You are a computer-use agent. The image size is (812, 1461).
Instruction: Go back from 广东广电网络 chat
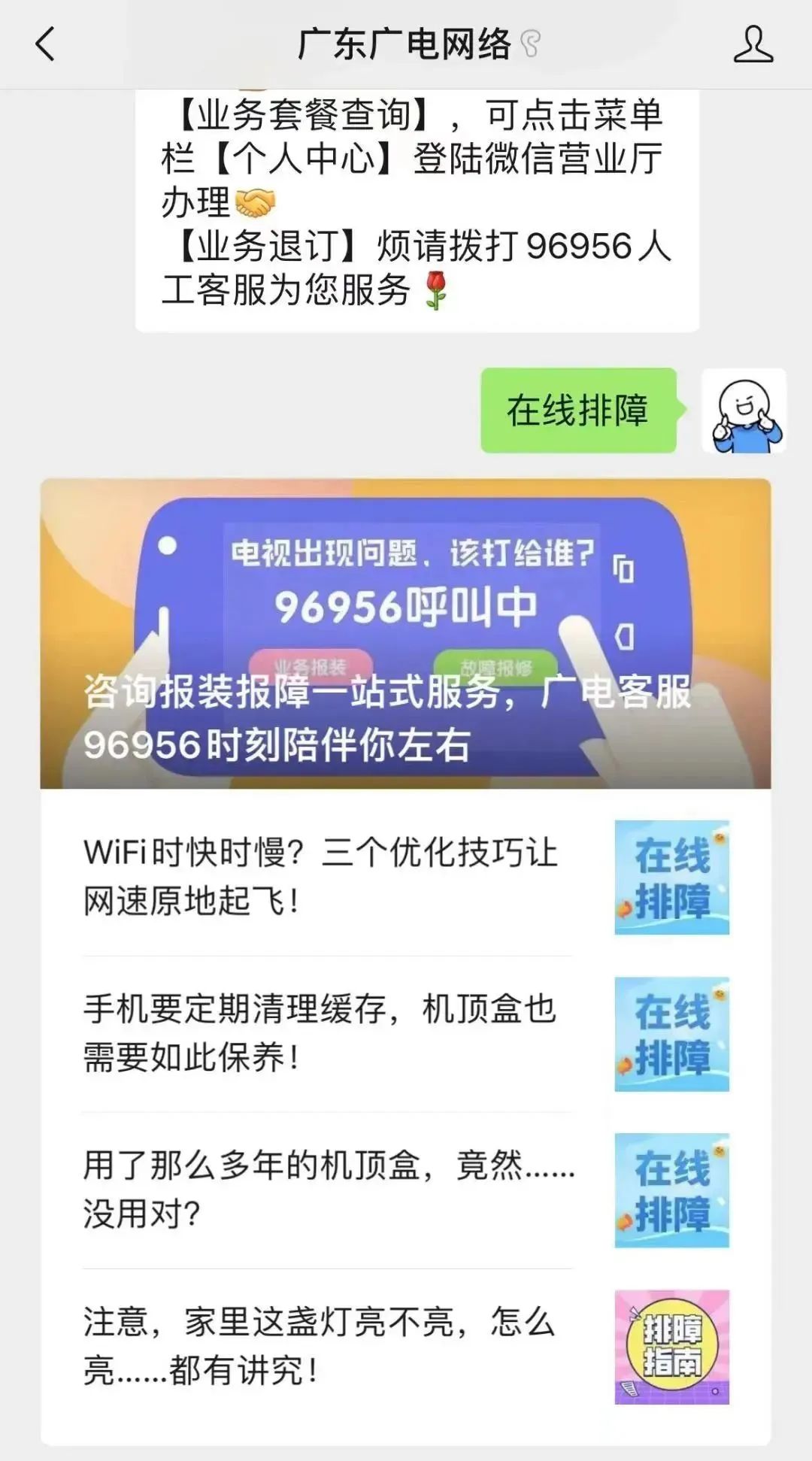(x=45, y=44)
